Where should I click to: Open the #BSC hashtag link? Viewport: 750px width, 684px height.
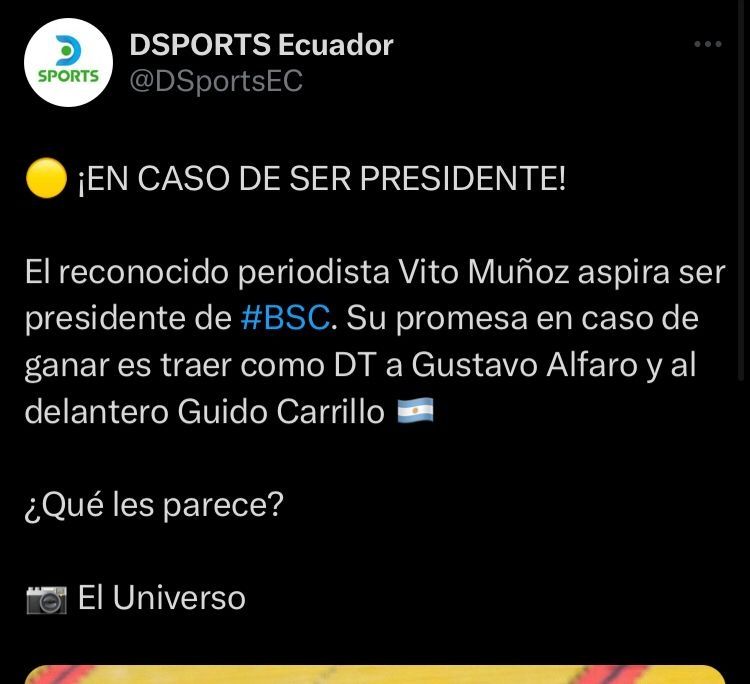(285, 317)
